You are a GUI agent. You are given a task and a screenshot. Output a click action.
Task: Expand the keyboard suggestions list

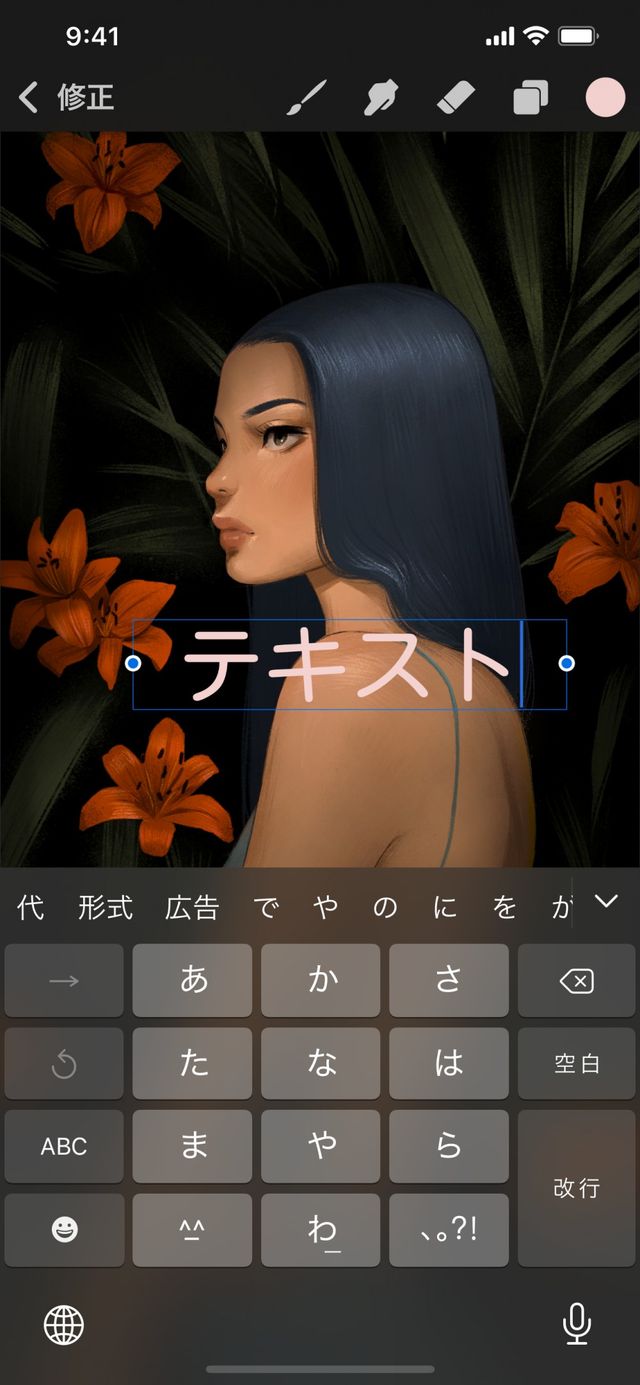[x=606, y=902]
